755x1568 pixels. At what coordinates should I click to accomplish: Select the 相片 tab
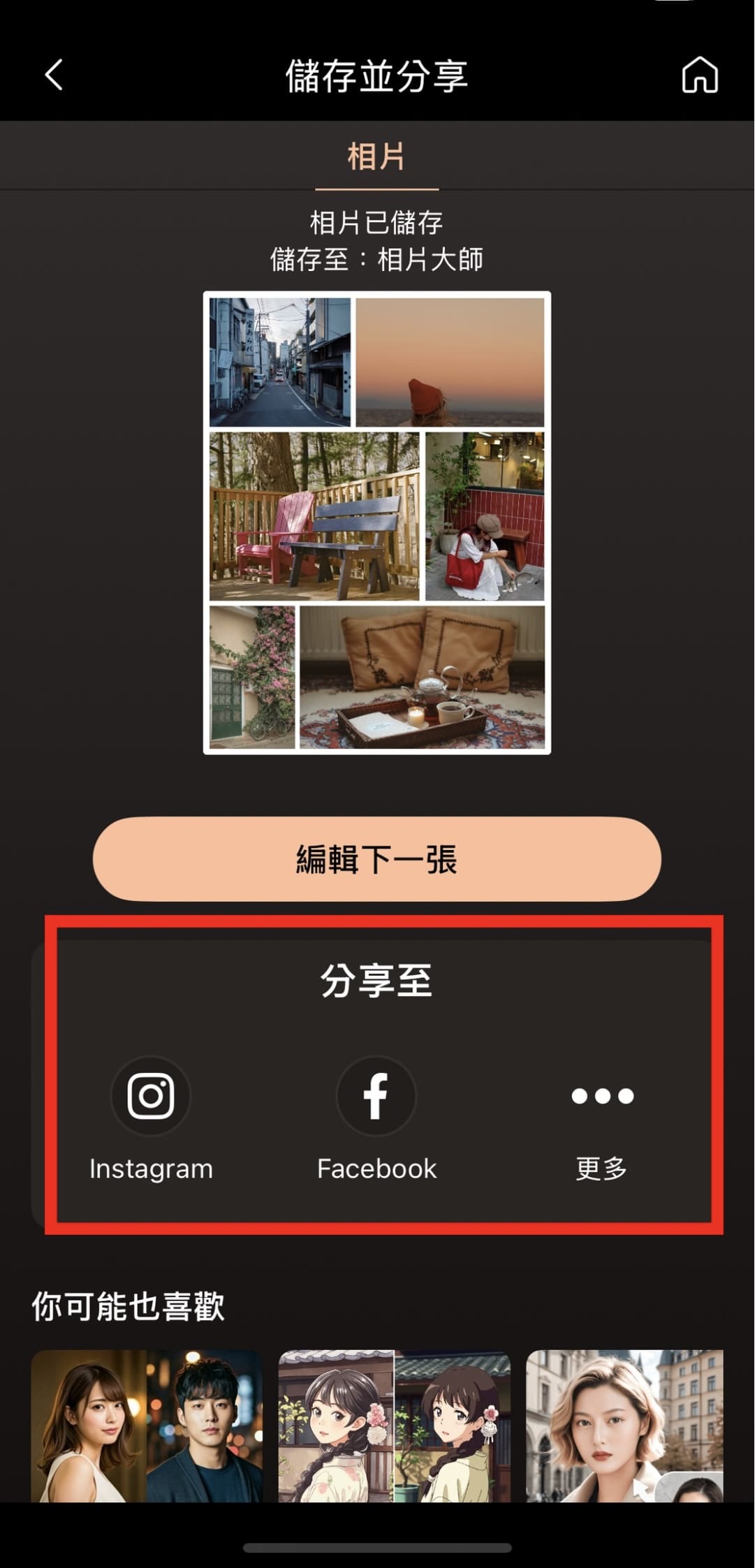pos(376,156)
